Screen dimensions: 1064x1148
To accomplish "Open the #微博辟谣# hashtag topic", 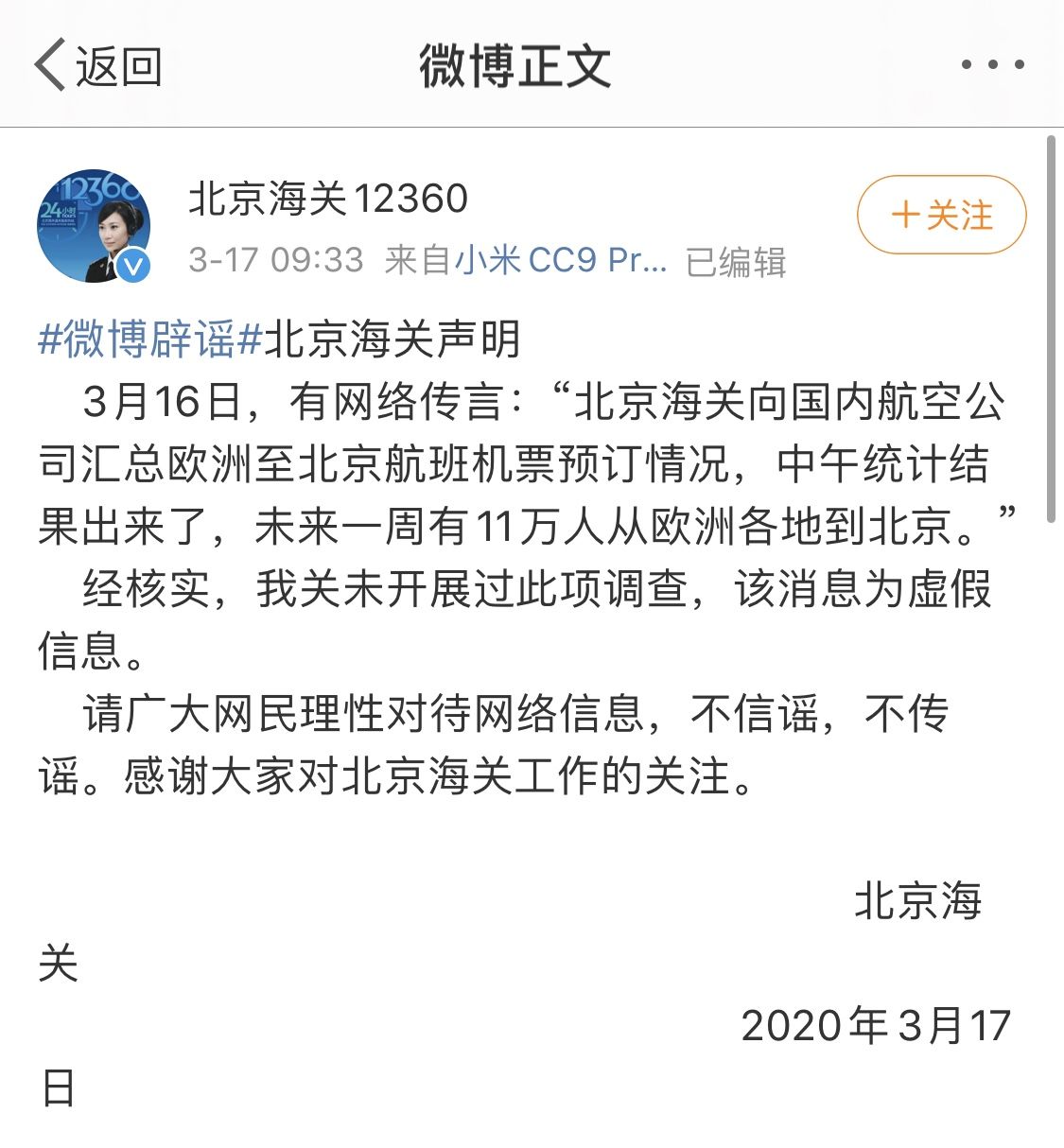I will pos(149,339).
